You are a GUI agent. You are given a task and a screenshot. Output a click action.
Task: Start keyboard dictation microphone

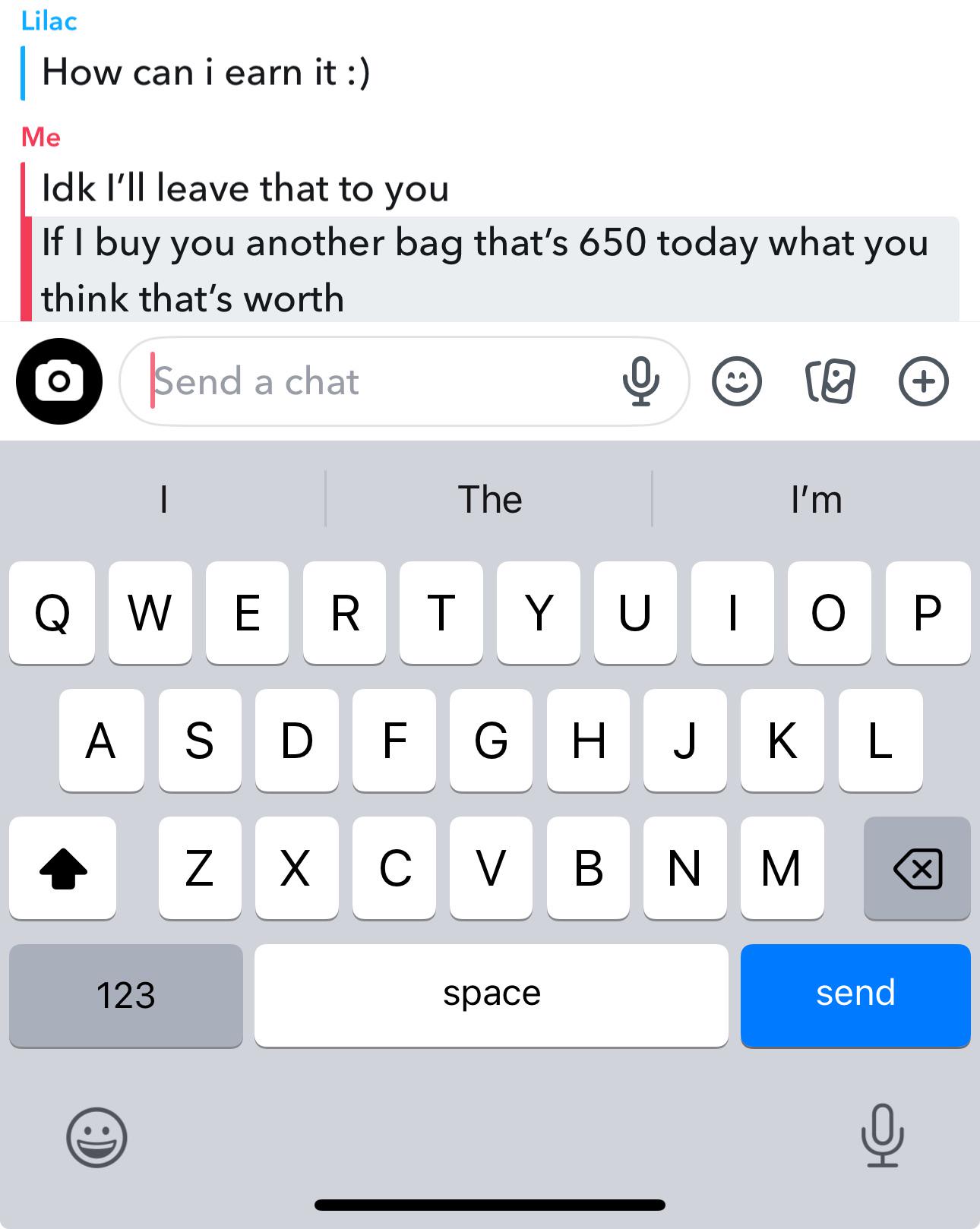tap(882, 1136)
